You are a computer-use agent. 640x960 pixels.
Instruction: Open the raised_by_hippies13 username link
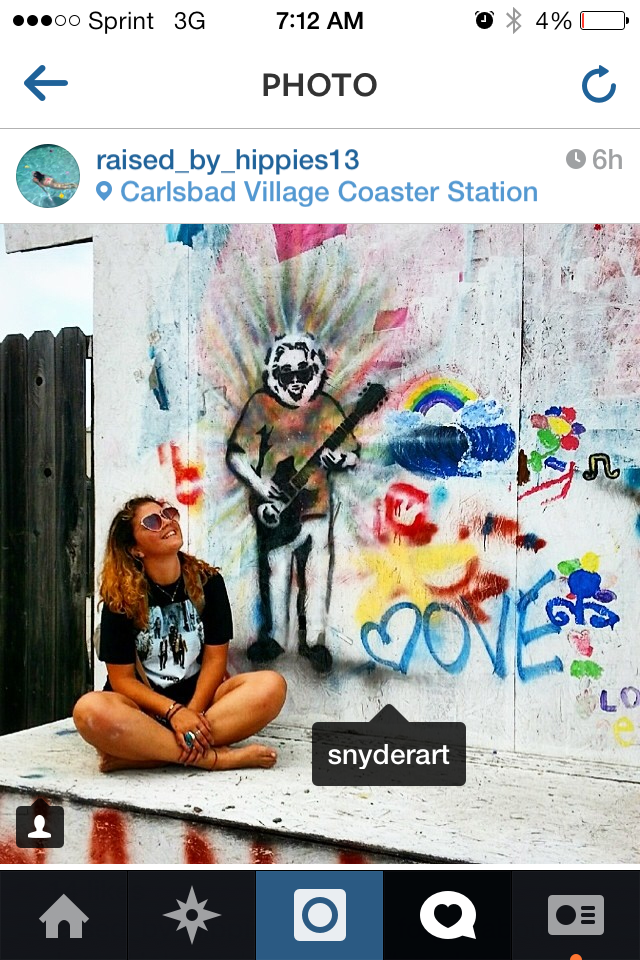point(227,160)
